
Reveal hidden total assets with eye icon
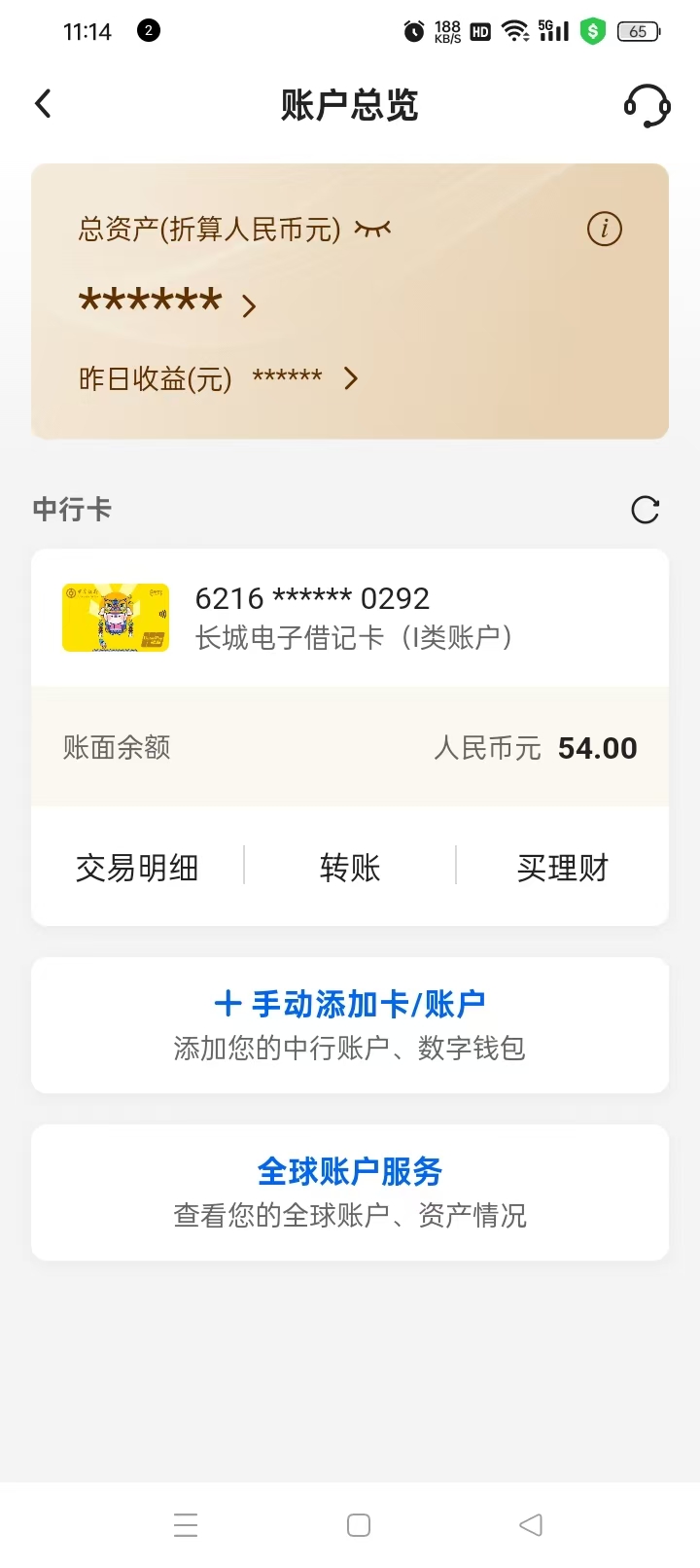tap(372, 229)
